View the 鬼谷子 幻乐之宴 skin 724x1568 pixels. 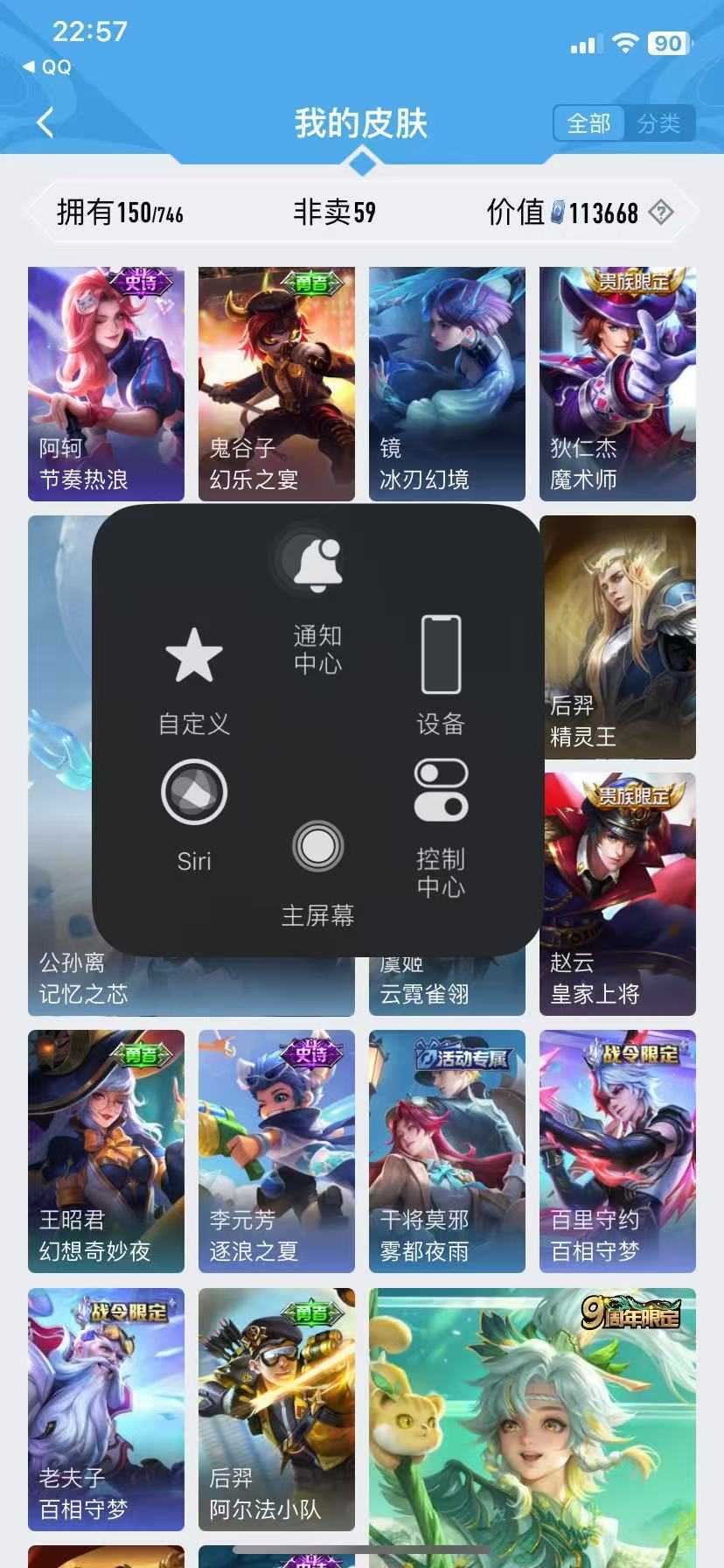click(276, 383)
